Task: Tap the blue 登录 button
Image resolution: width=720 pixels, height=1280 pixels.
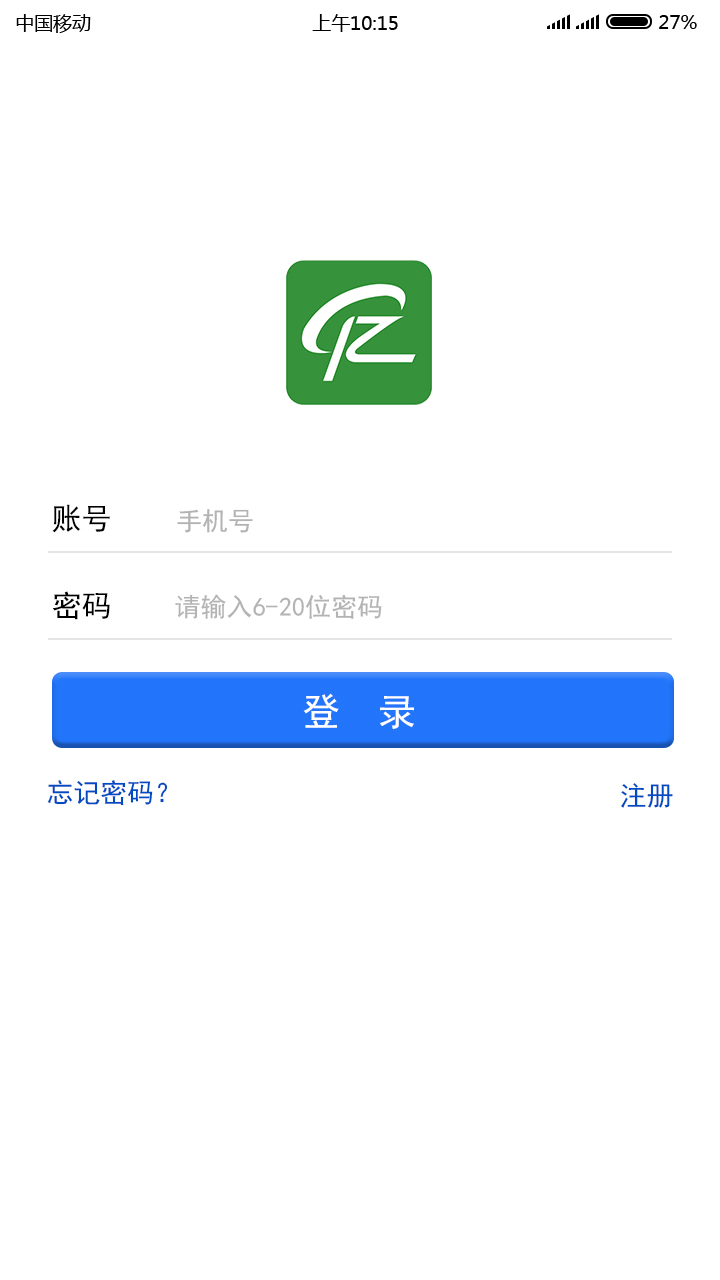Action: (x=363, y=710)
